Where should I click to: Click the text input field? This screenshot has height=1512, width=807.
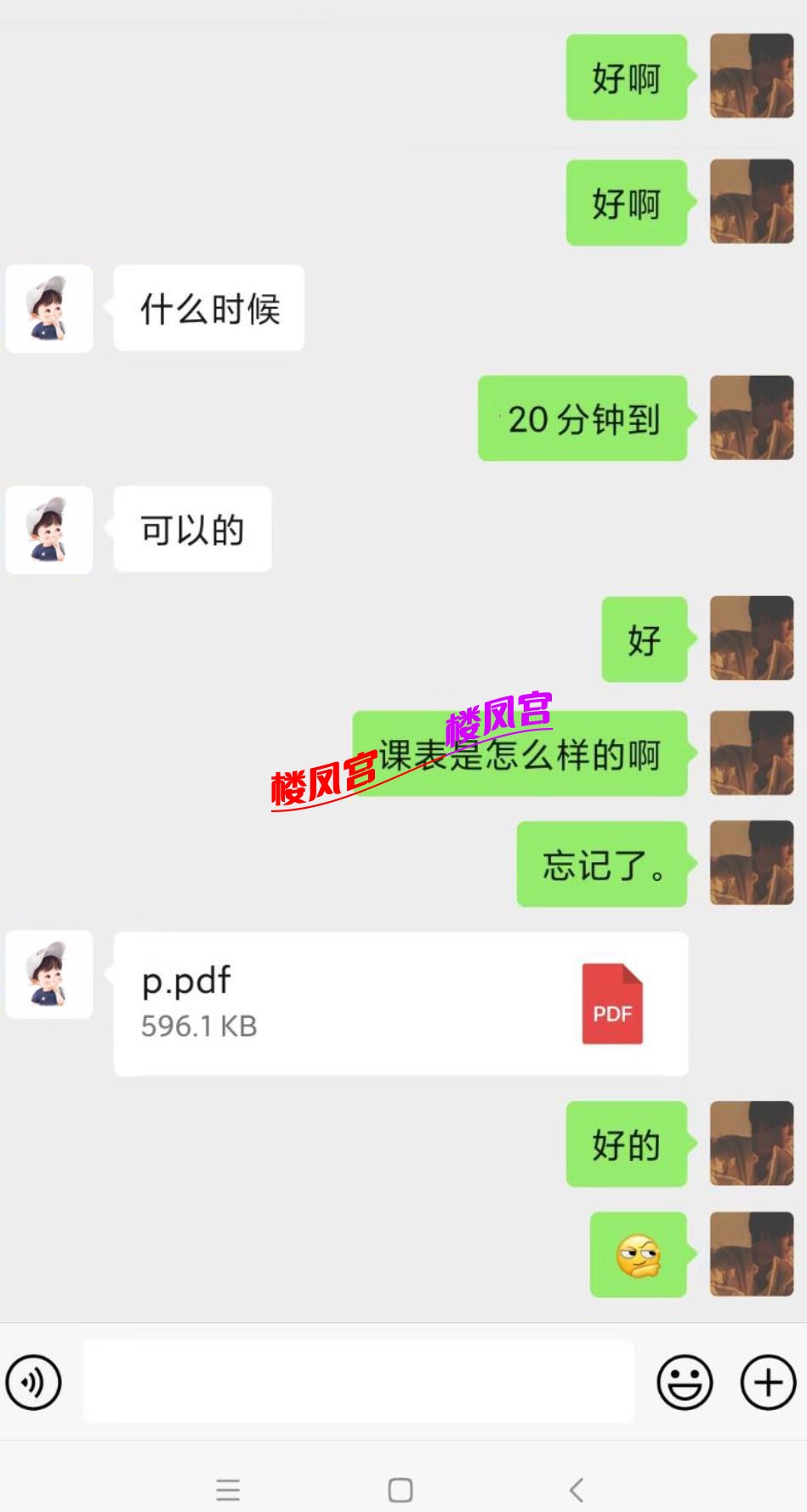point(357,1379)
